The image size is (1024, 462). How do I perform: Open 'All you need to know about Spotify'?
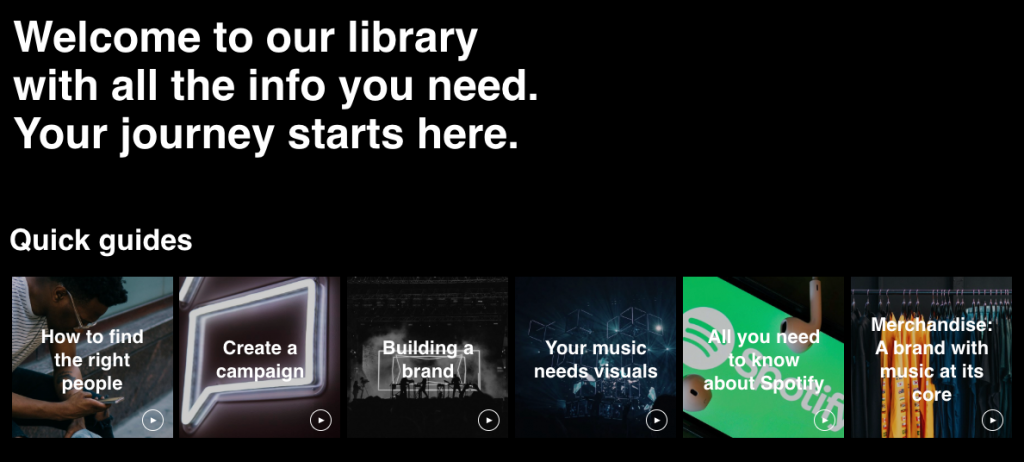(x=763, y=358)
